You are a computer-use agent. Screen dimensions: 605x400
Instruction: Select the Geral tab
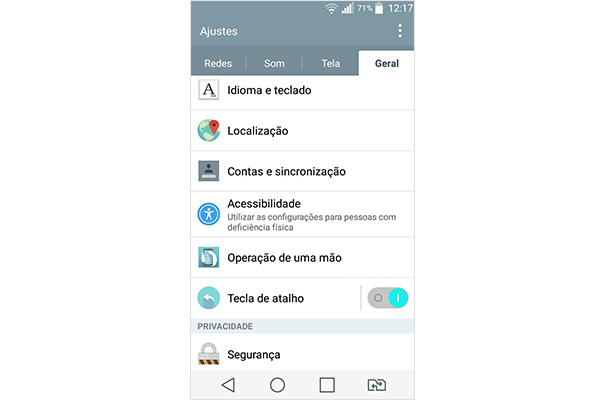[x=386, y=63]
